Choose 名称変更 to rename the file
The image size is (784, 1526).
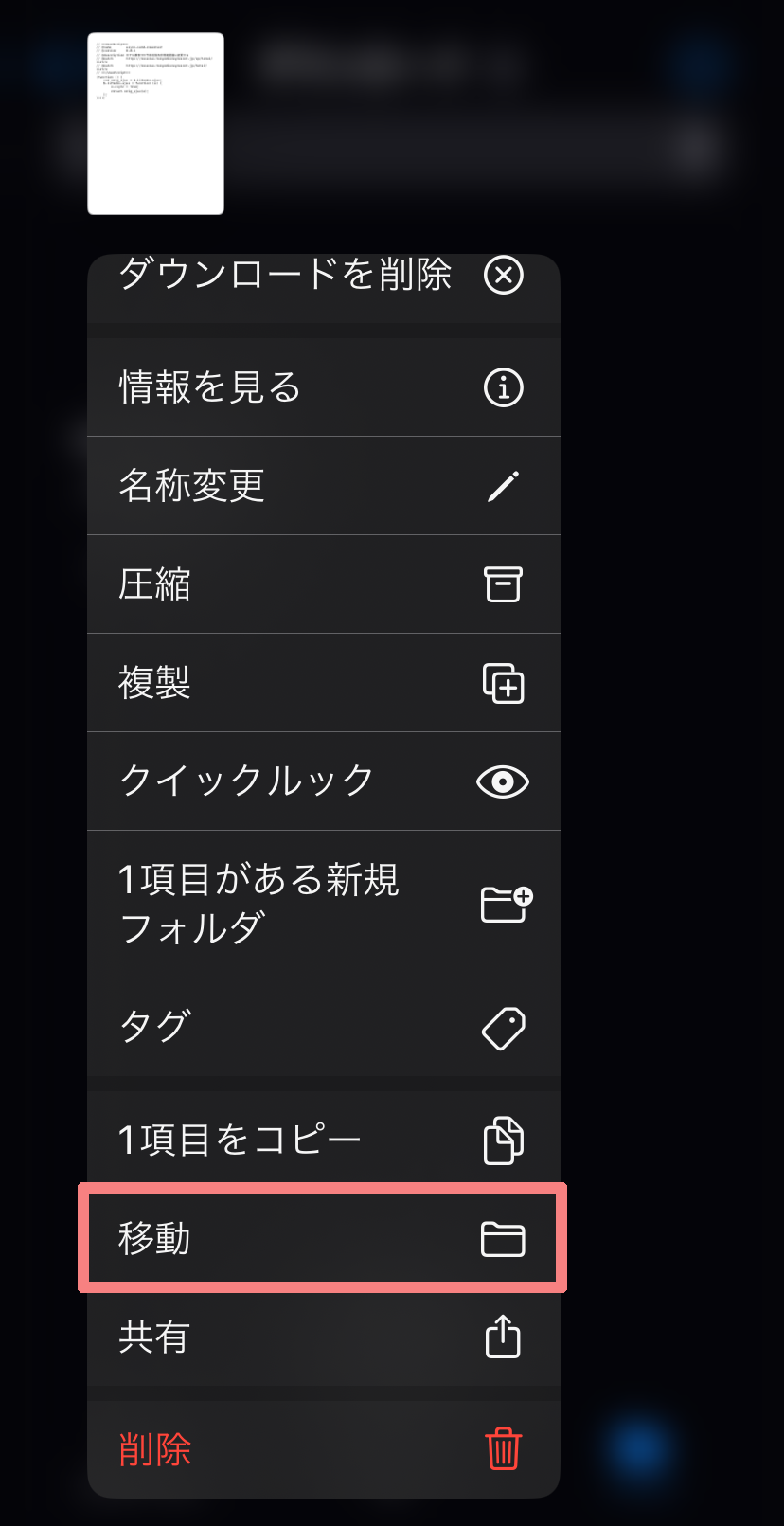click(x=322, y=486)
